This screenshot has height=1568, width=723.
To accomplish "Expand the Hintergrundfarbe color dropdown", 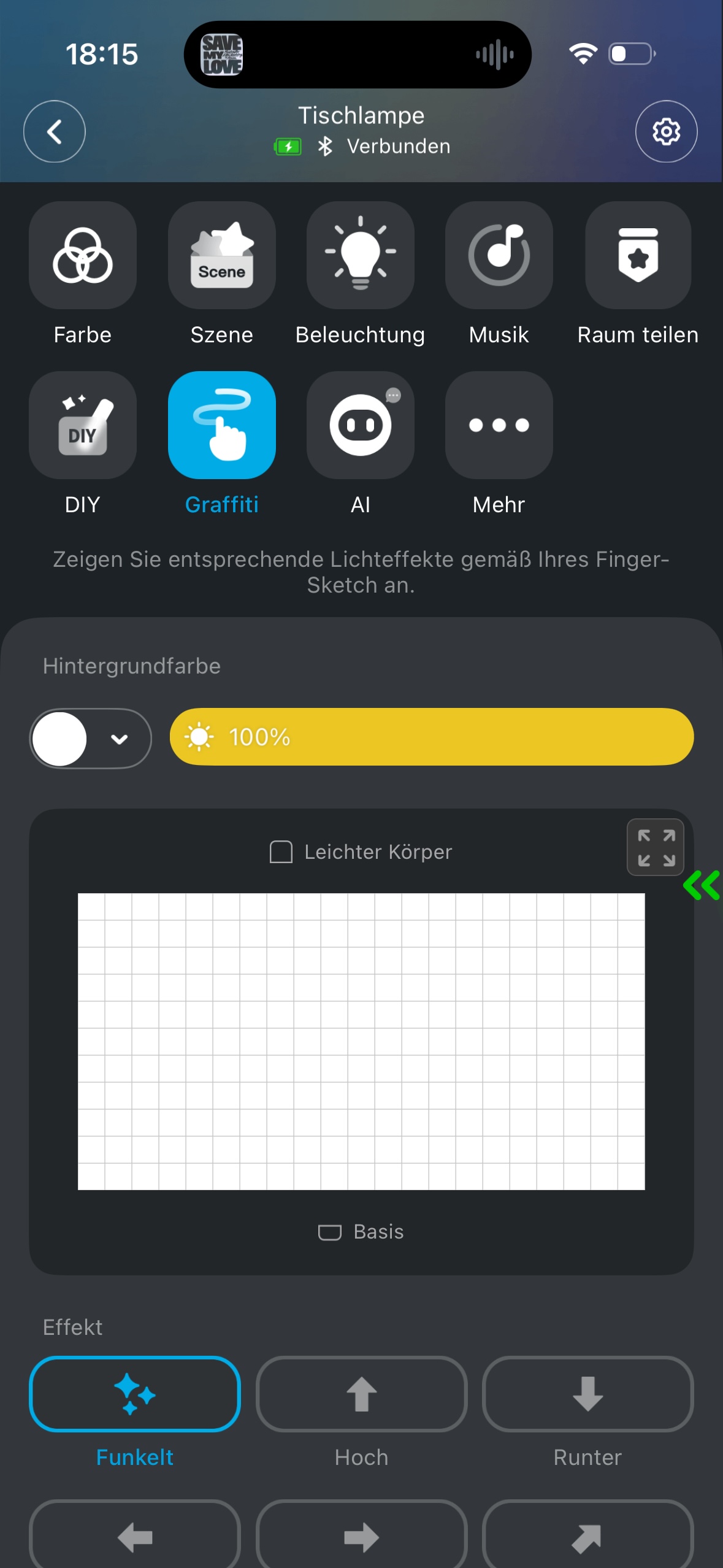I will tap(91, 739).
